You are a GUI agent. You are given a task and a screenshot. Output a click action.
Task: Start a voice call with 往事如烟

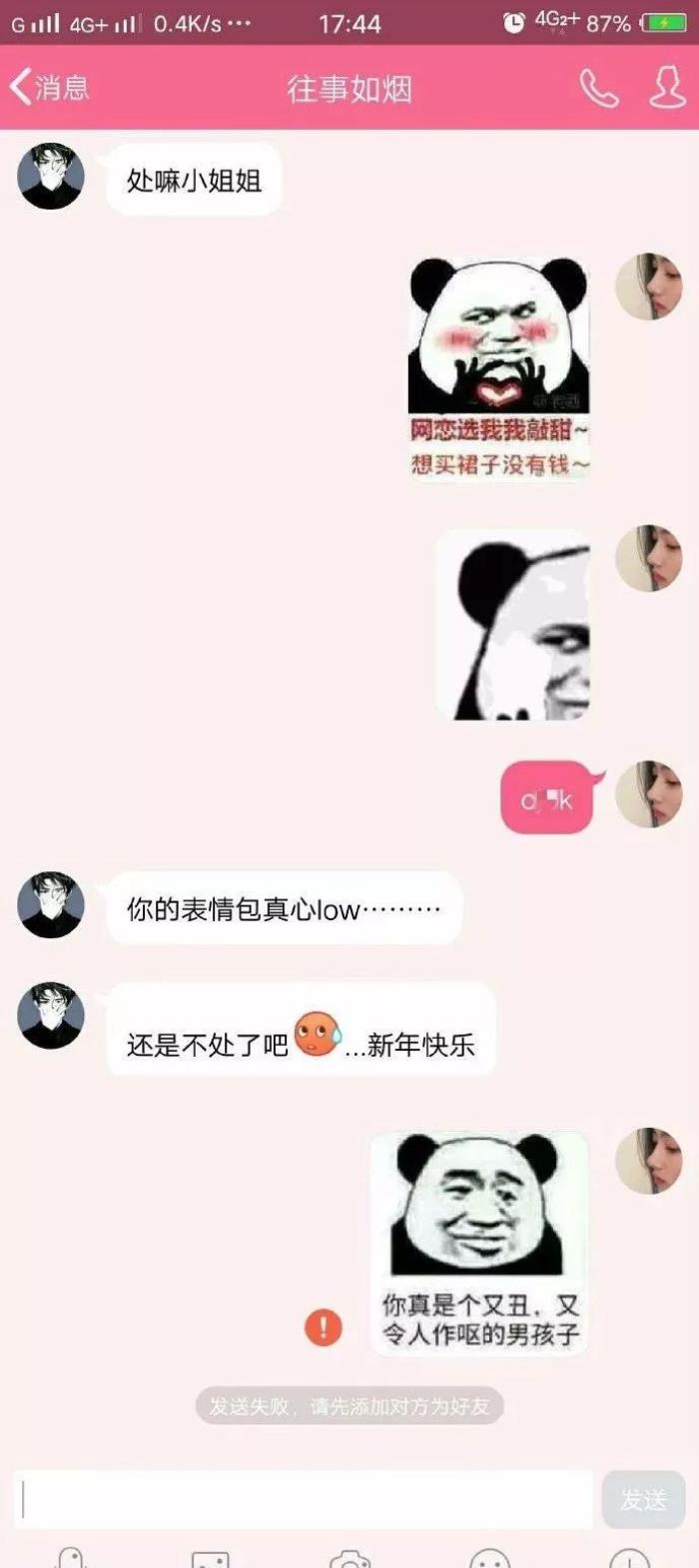(598, 89)
